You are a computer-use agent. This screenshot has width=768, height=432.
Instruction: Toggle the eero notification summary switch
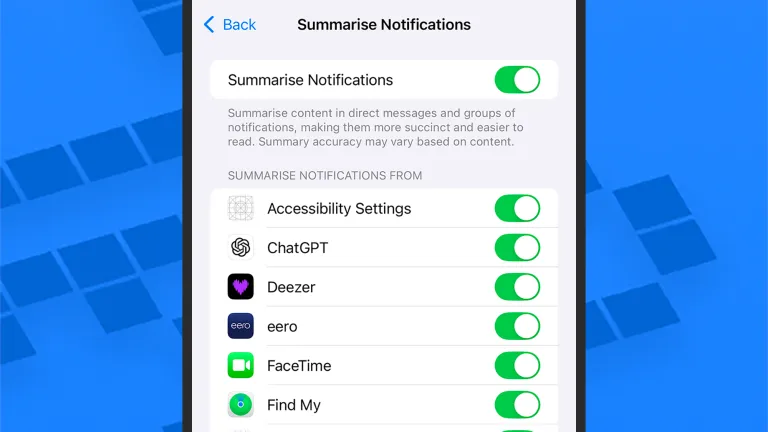pos(517,326)
